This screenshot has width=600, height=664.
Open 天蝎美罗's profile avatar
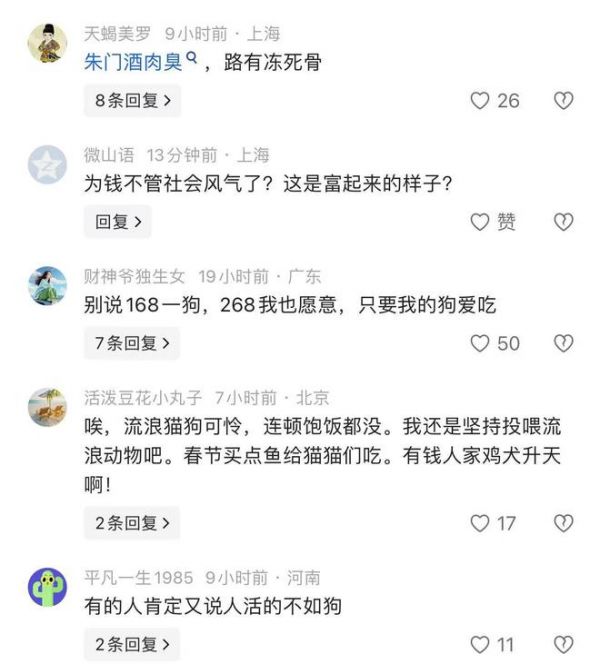(x=47, y=44)
